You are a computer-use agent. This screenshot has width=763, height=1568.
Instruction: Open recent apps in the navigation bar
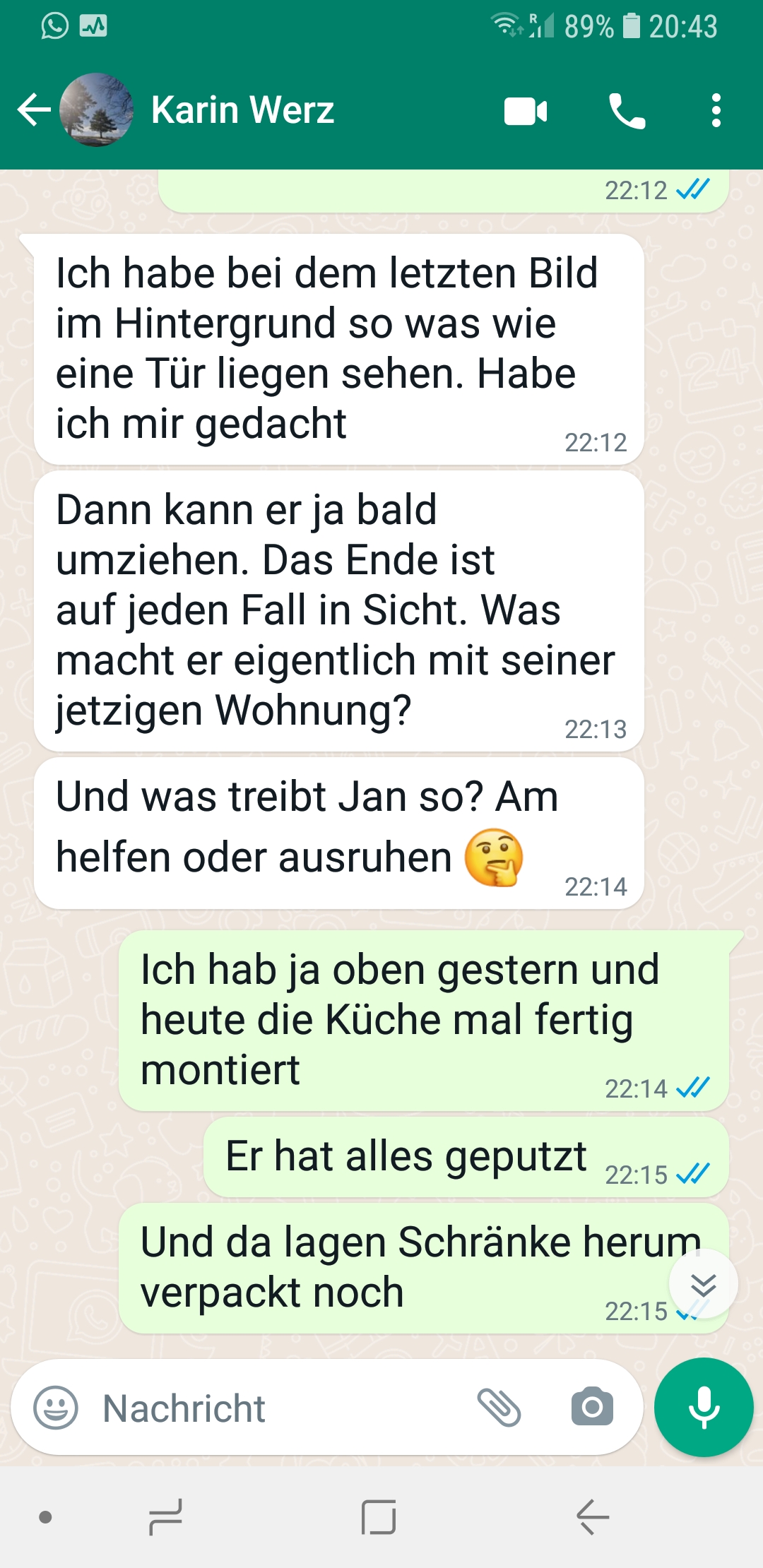click(165, 1517)
